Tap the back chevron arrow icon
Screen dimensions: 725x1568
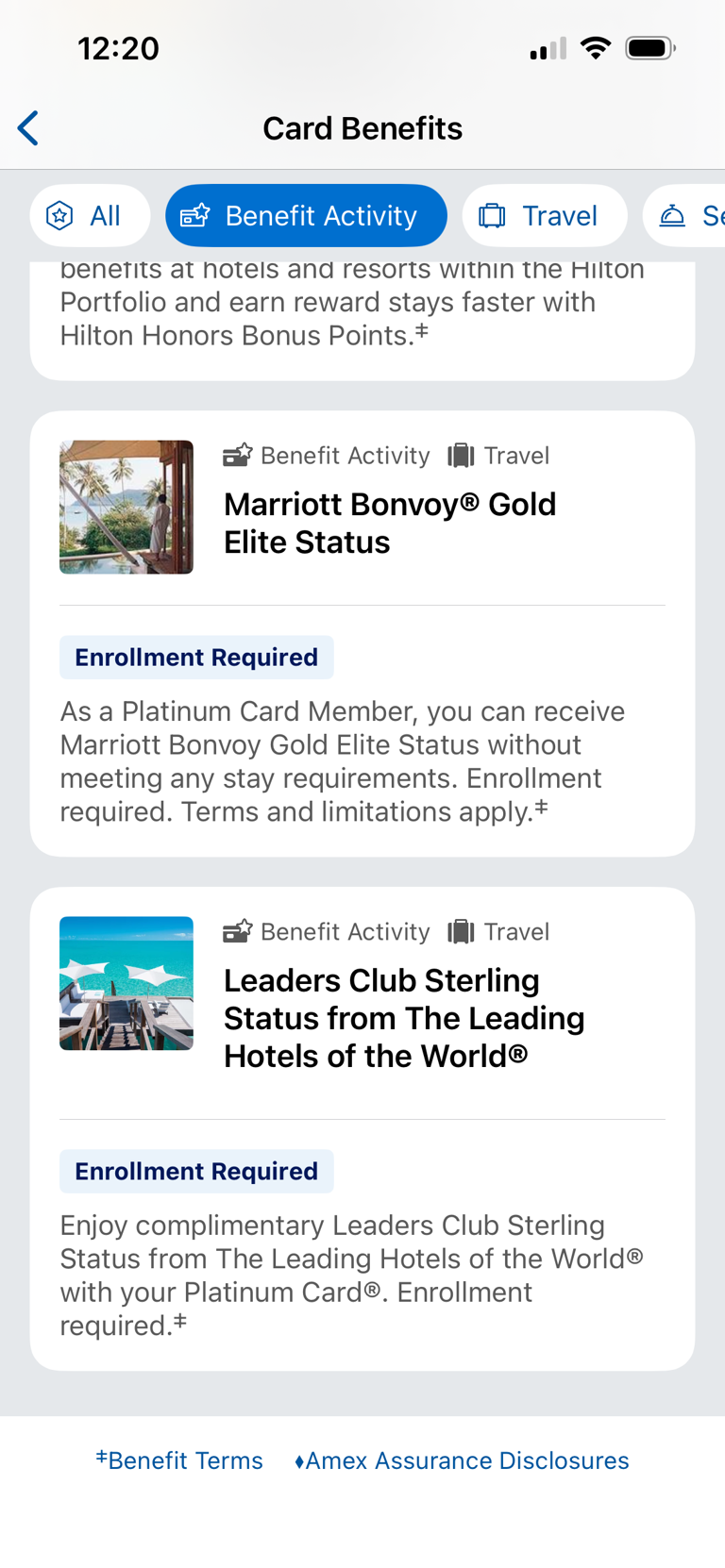[26, 128]
